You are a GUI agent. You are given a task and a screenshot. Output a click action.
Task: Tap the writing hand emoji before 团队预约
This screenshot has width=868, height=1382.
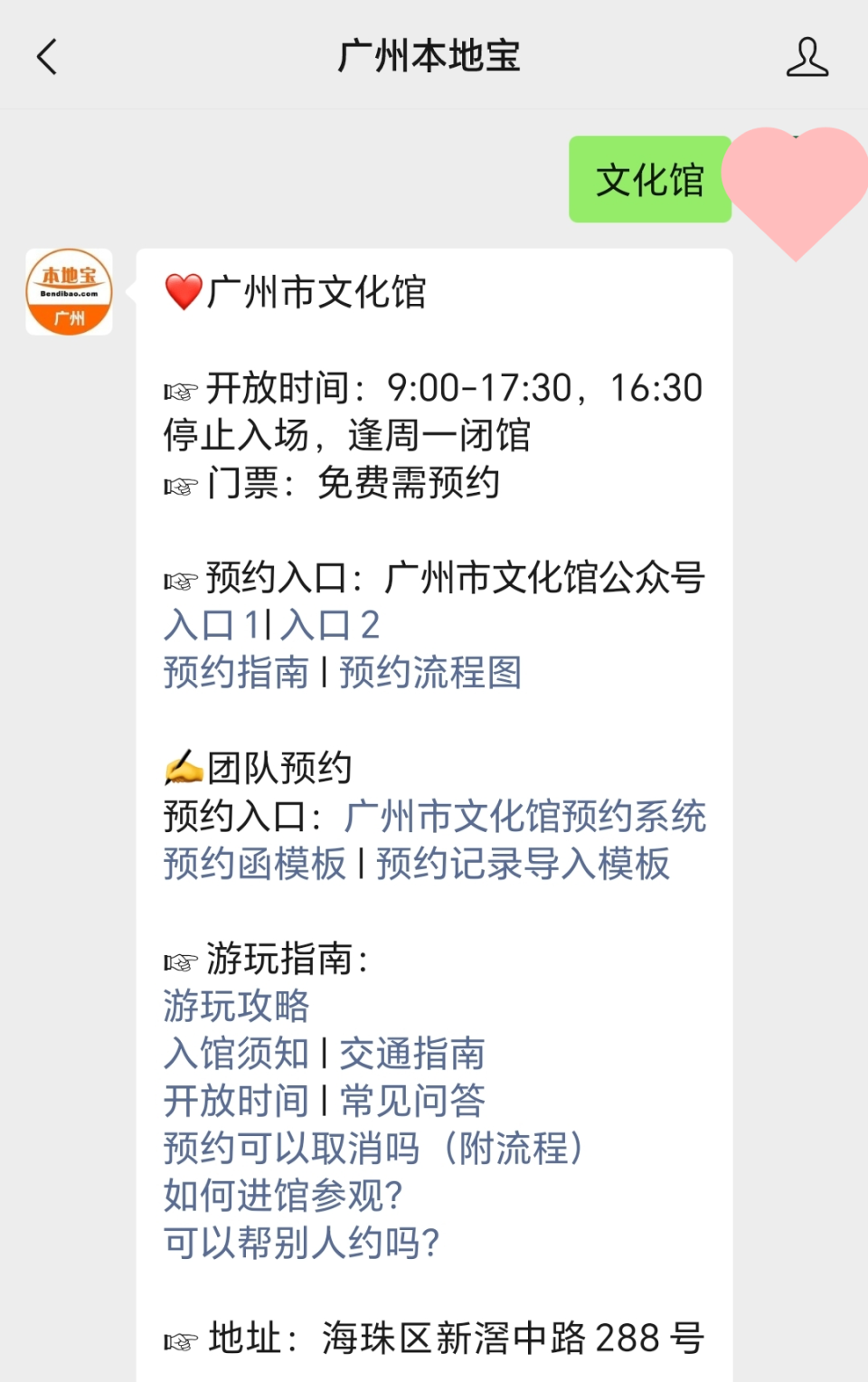pos(184,765)
